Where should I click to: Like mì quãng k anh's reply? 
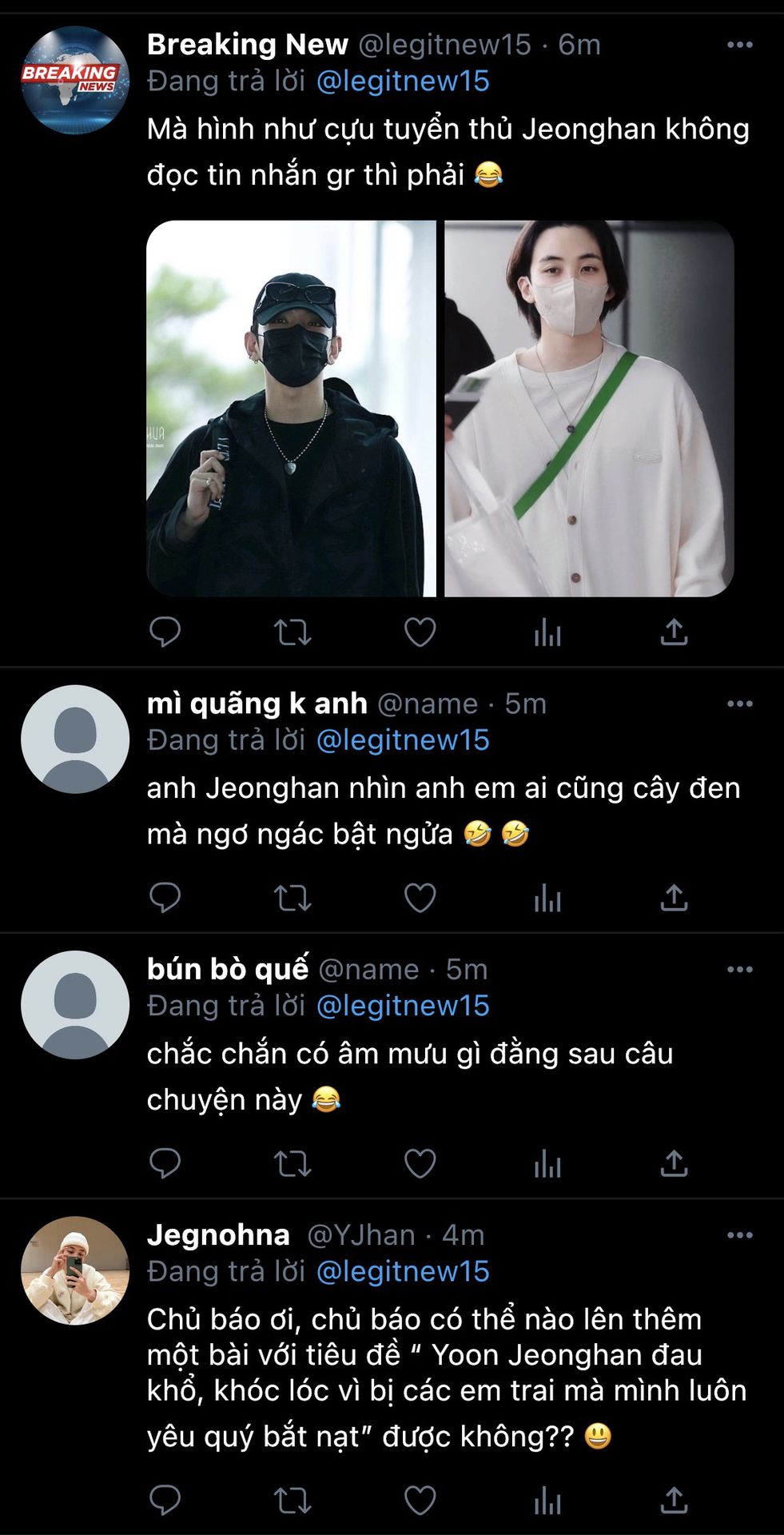(420, 898)
